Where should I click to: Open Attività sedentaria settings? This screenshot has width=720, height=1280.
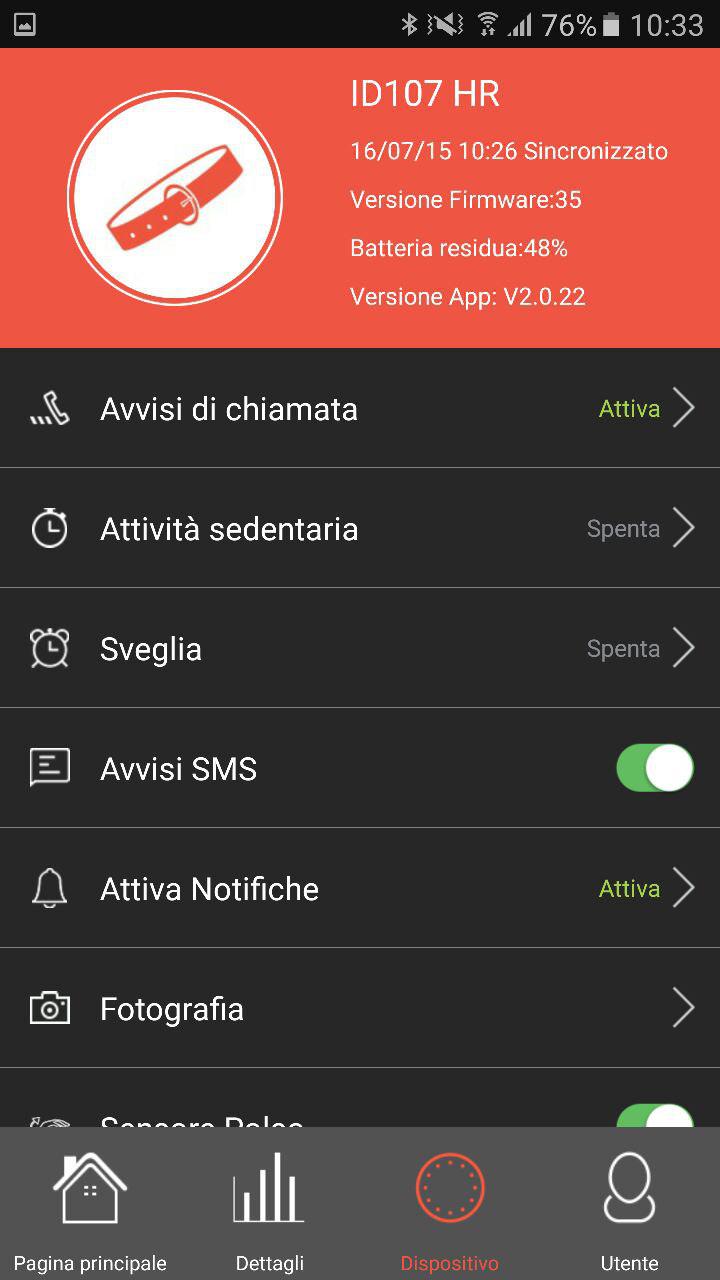(684, 528)
